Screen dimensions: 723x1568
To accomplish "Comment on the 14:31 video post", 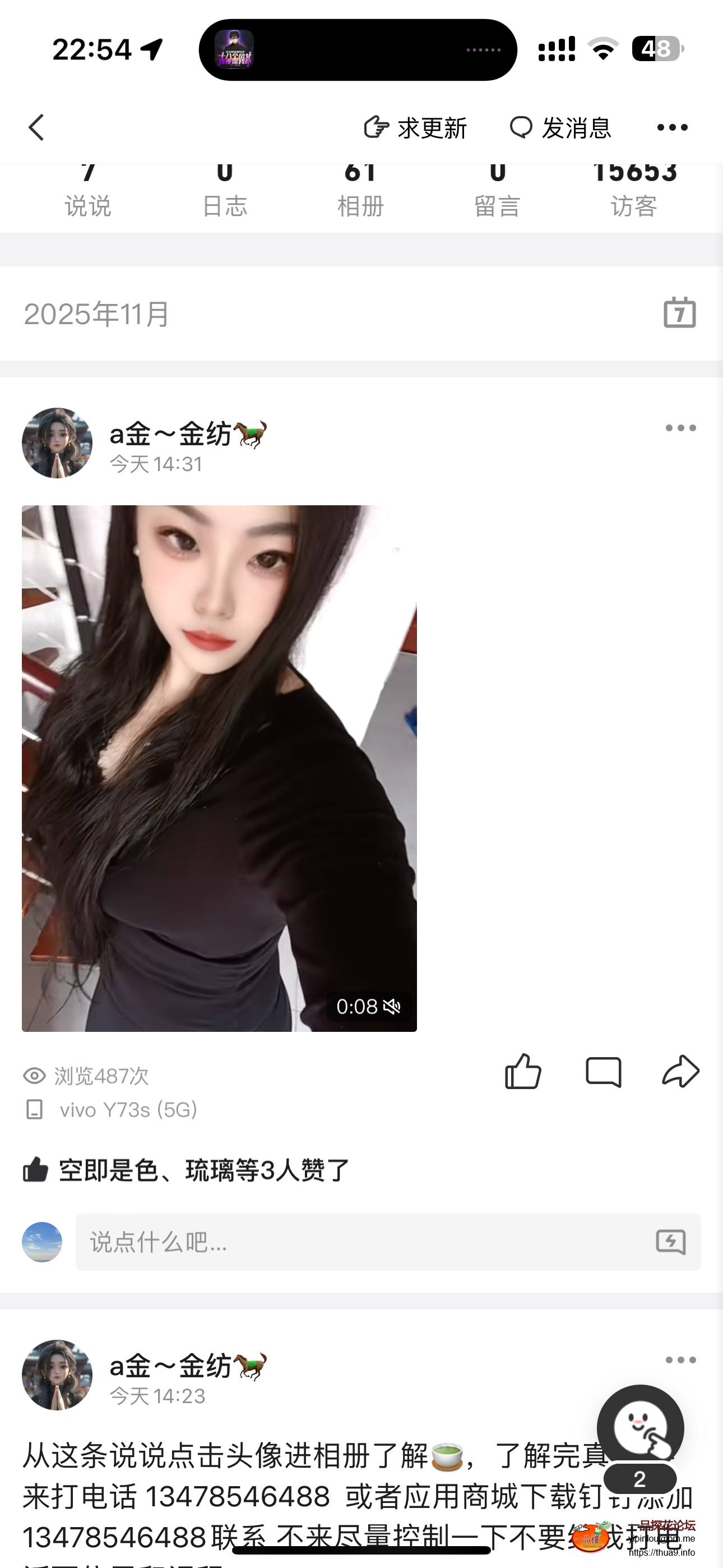I will (x=603, y=1071).
